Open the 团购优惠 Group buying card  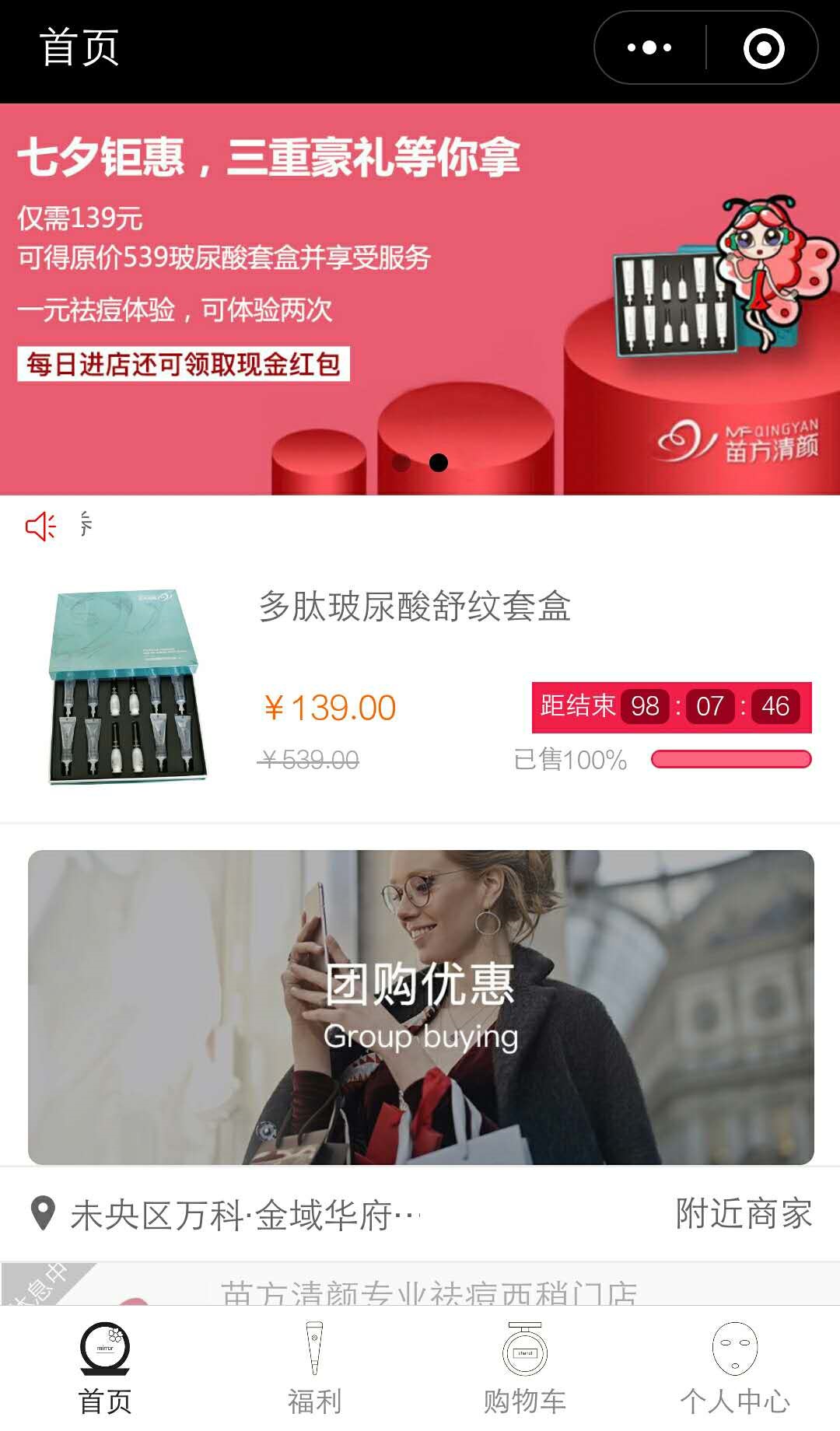[420, 1007]
